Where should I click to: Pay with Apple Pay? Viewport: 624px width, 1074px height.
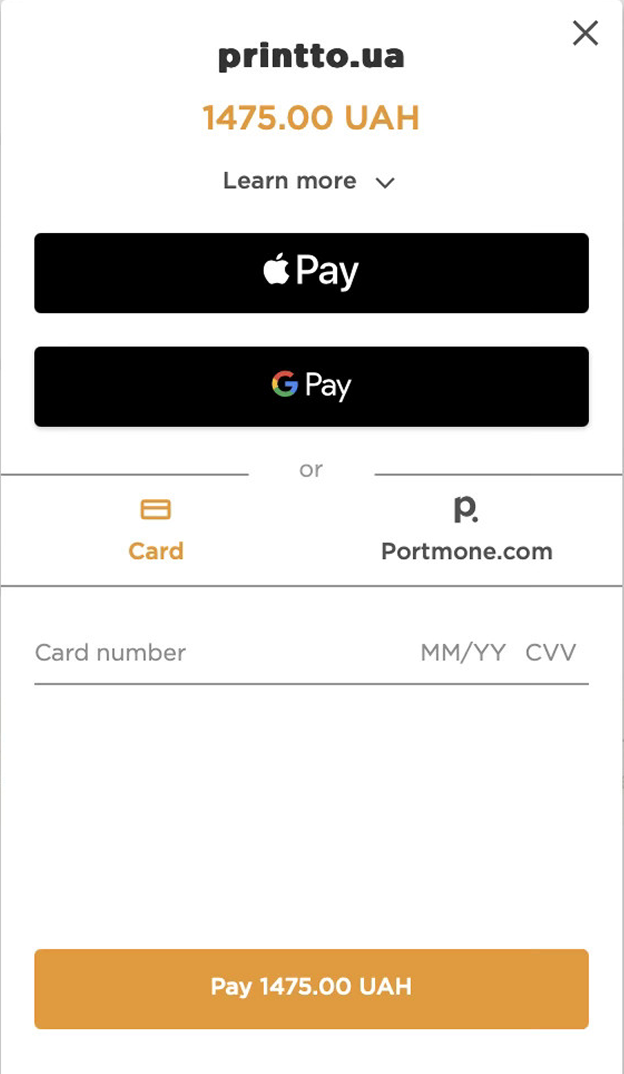pyautogui.click(x=311, y=272)
